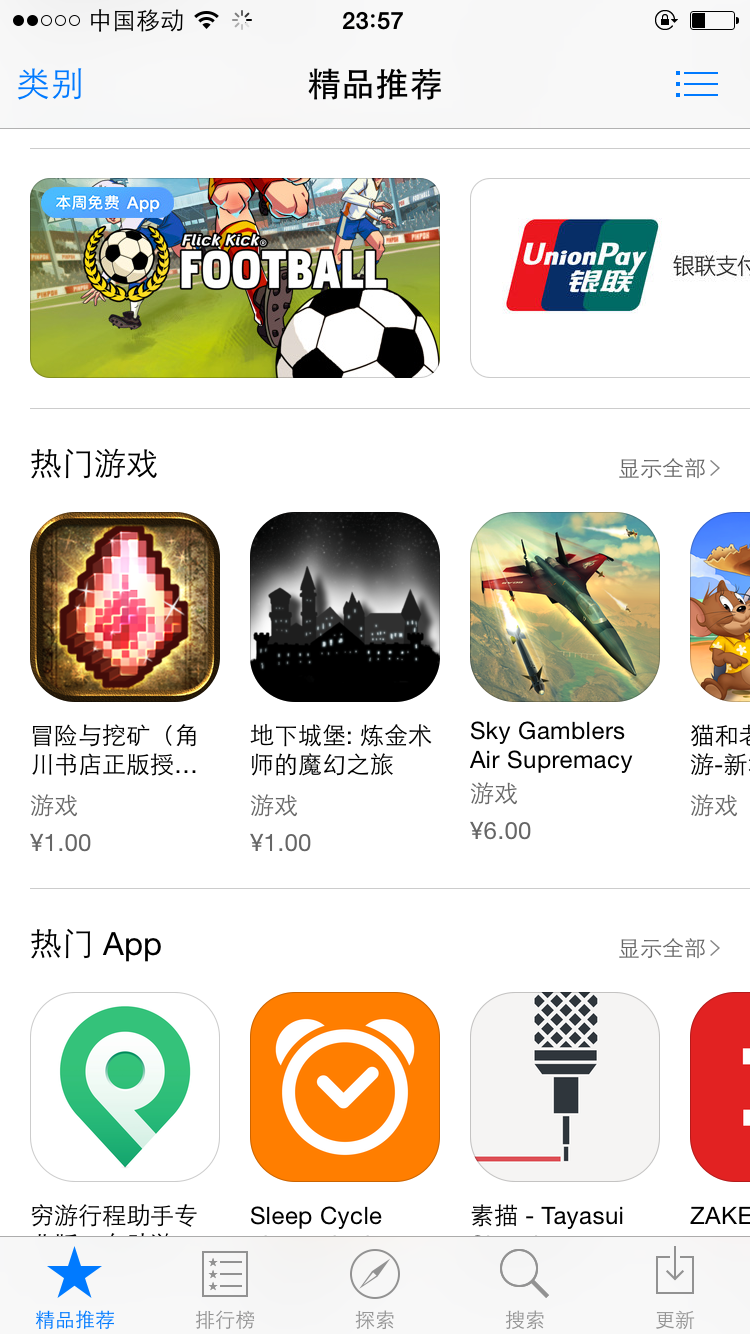Viewport: 750px width, 1334px height.
Task: Go to the 搜索 search tab
Action: click(525, 1288)
